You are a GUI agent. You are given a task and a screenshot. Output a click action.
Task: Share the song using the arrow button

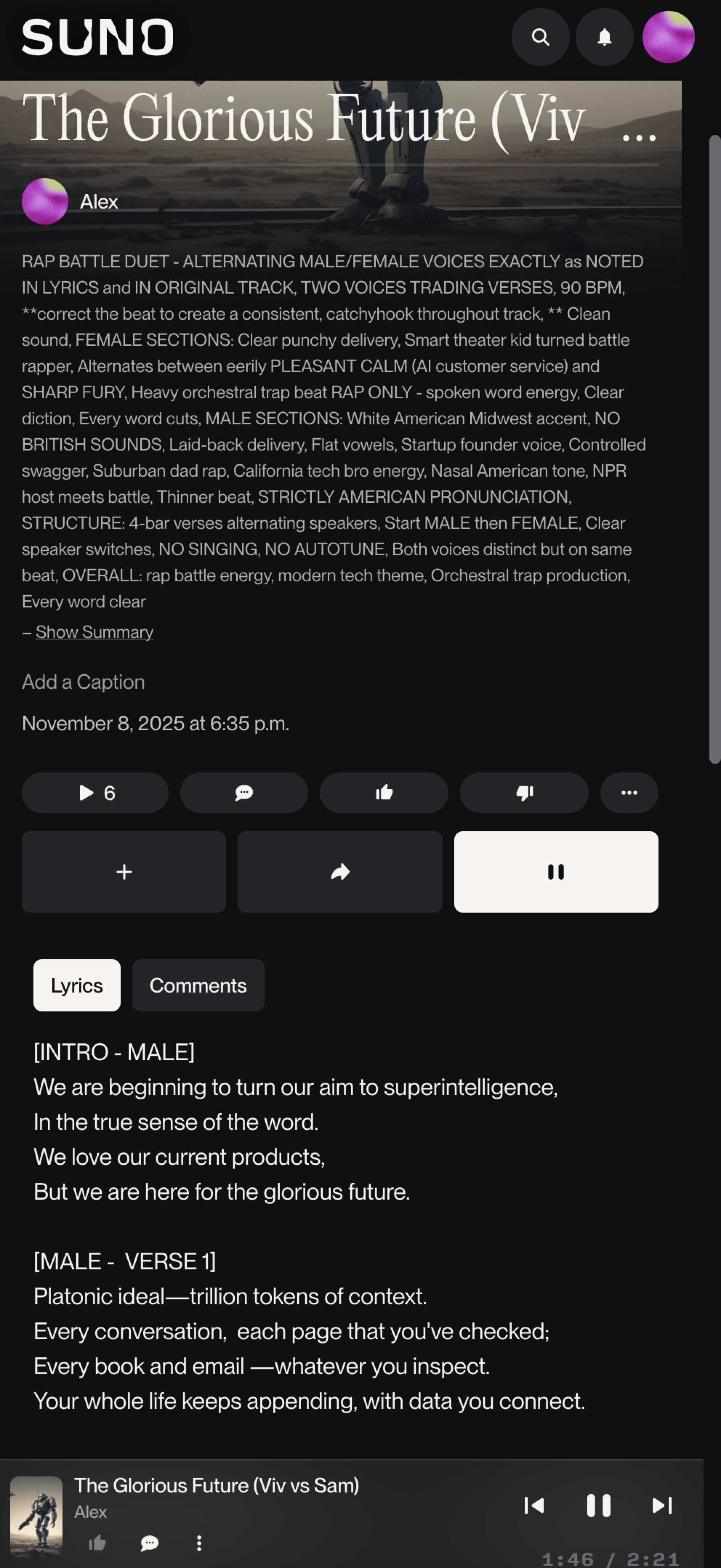(340, 872)
